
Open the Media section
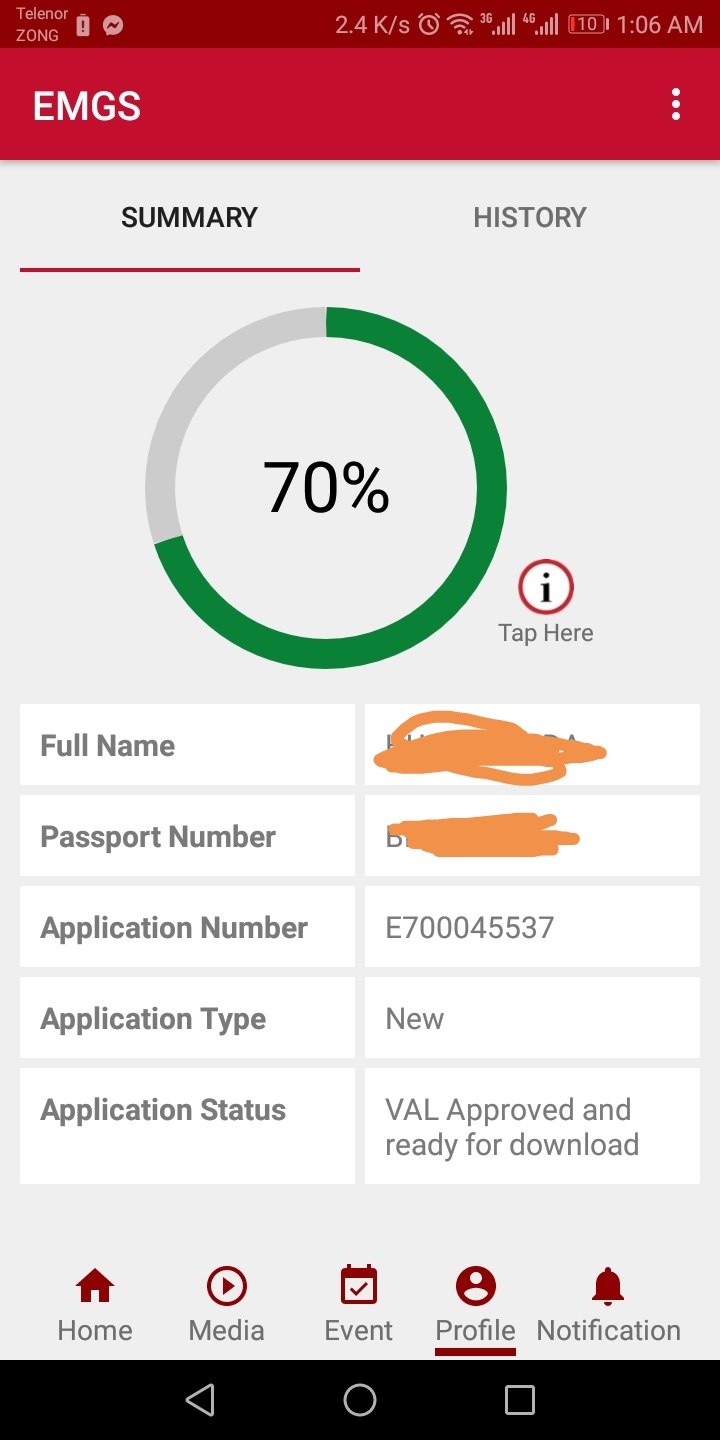pos(227,1304)
